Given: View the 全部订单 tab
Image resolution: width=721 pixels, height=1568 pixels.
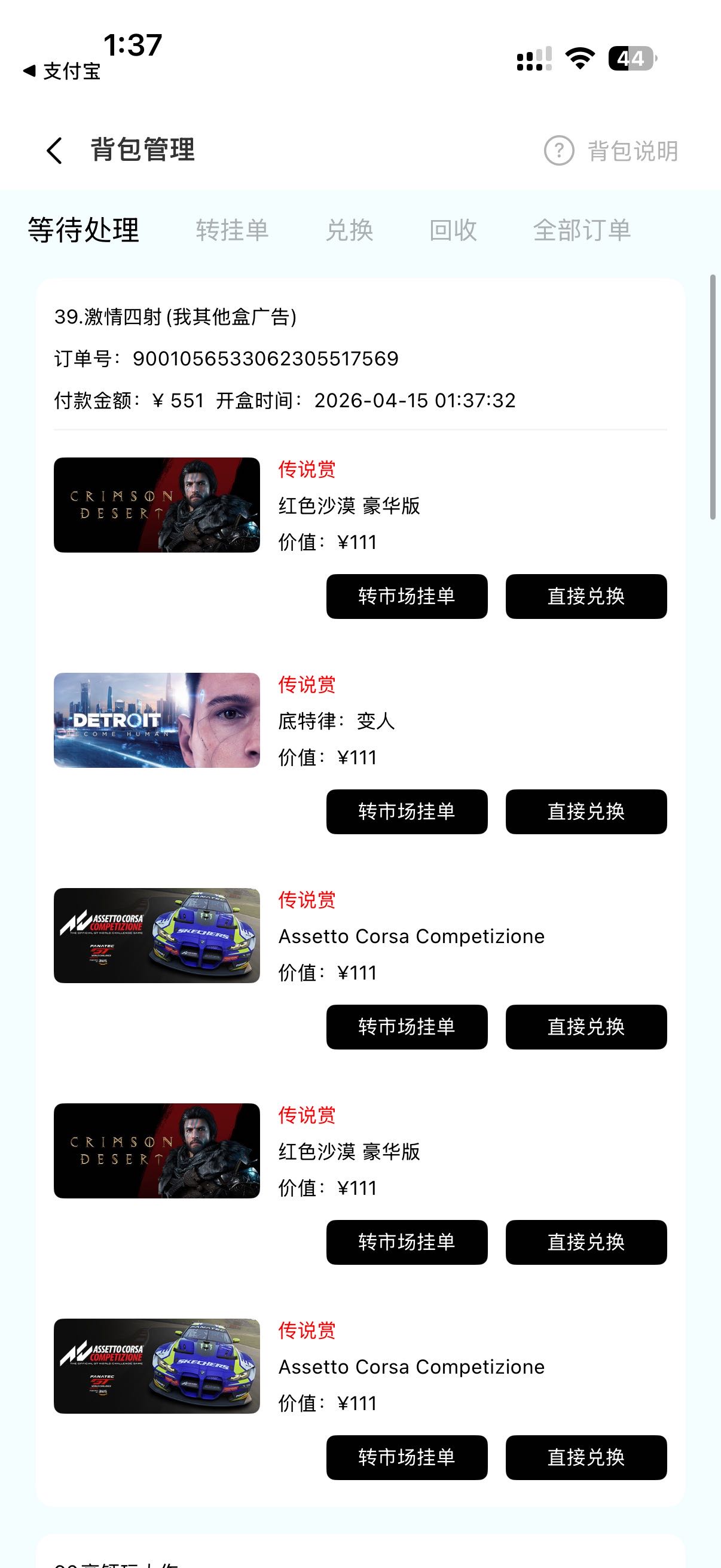Looking at the screenshot, I should (582, 230).
